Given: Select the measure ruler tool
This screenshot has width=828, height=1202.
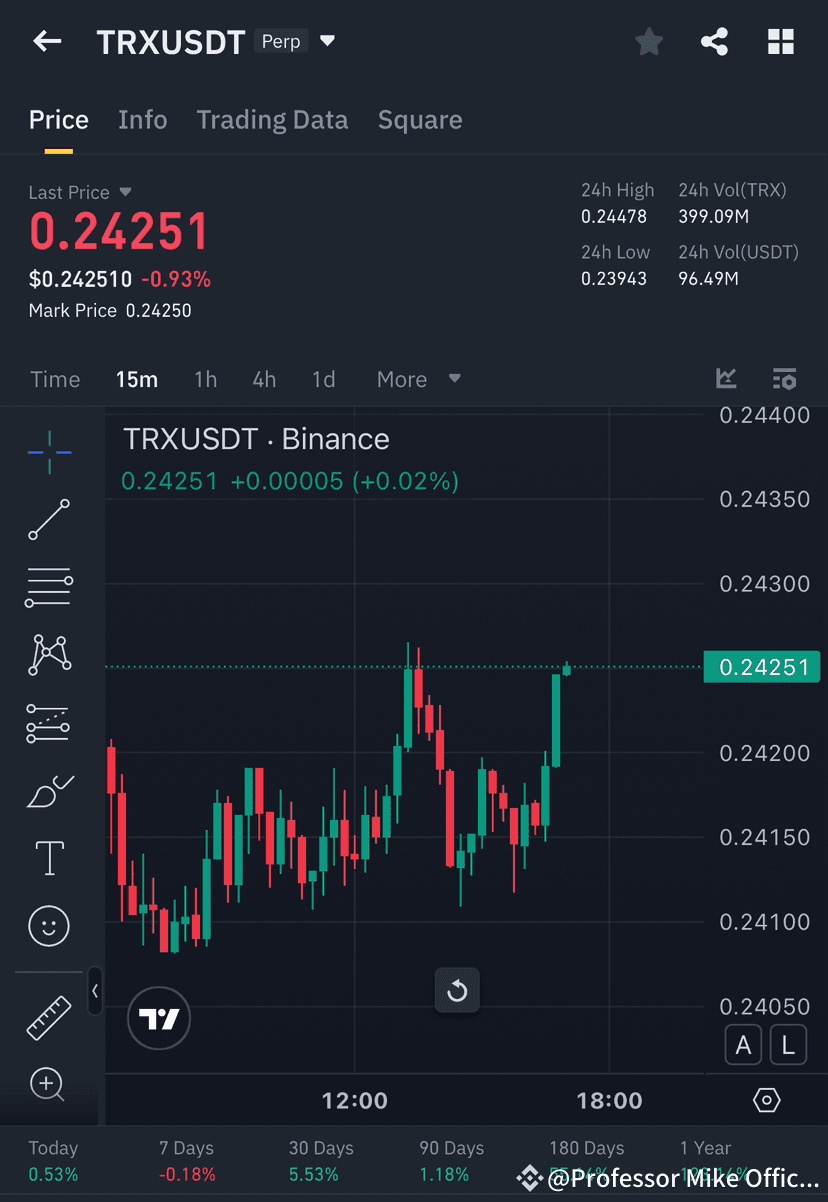Looking at the screenshot, I should tap(48, 1017).
